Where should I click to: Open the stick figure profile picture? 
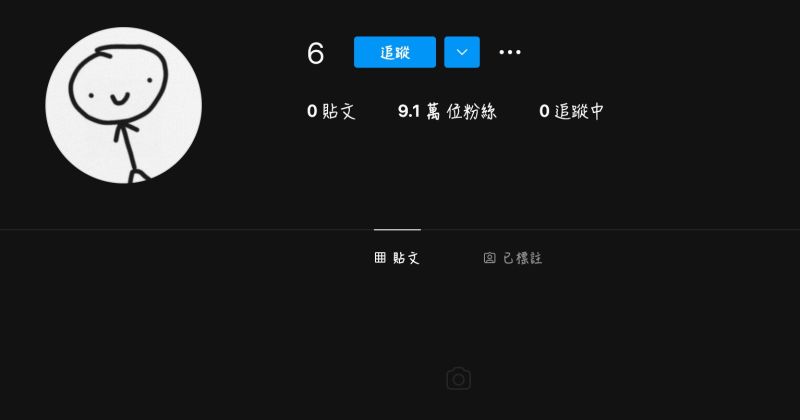(x=124, y=105)
